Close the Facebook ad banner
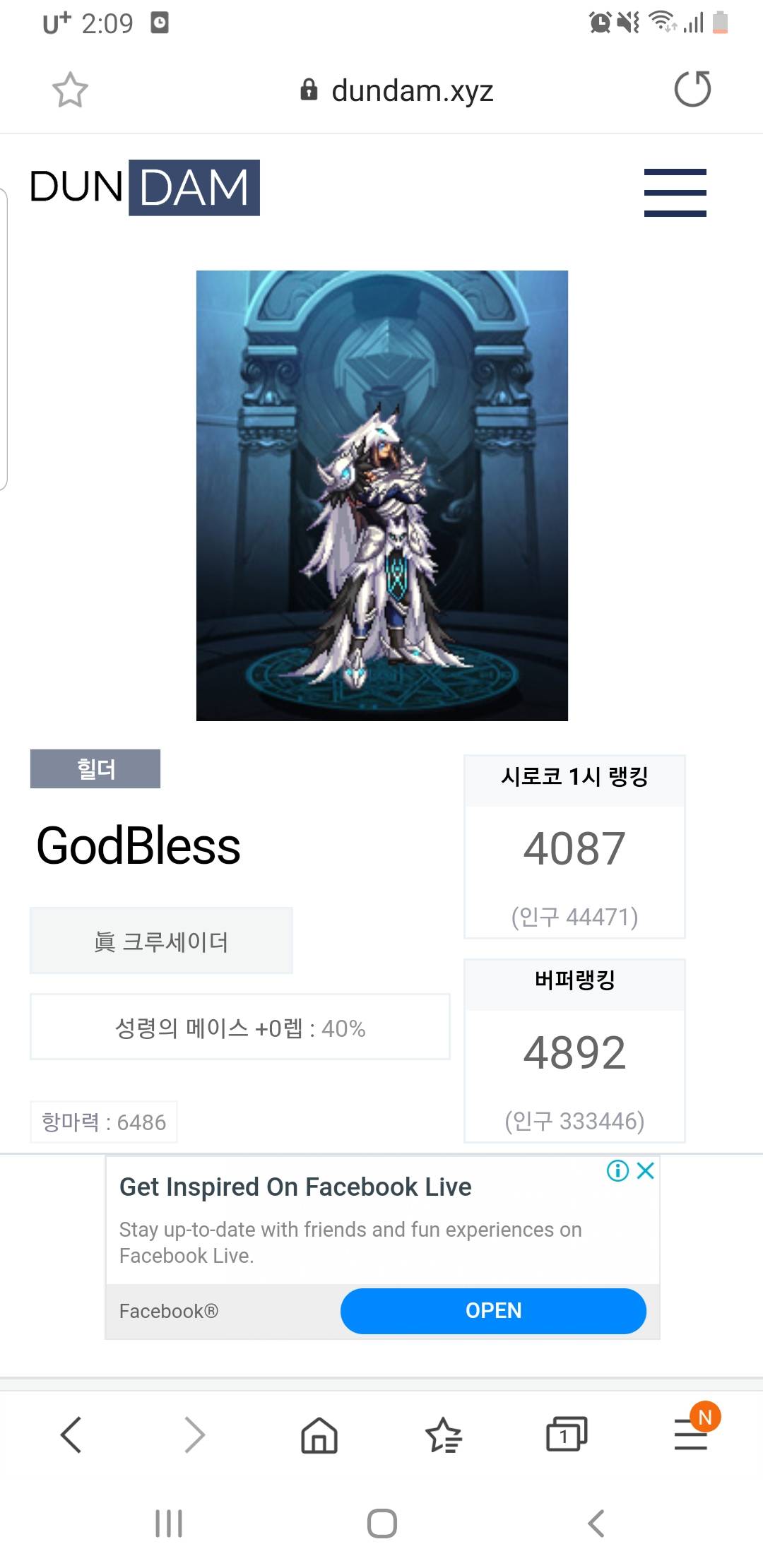Screen dimensions: 763x1568 point(646,1170)
